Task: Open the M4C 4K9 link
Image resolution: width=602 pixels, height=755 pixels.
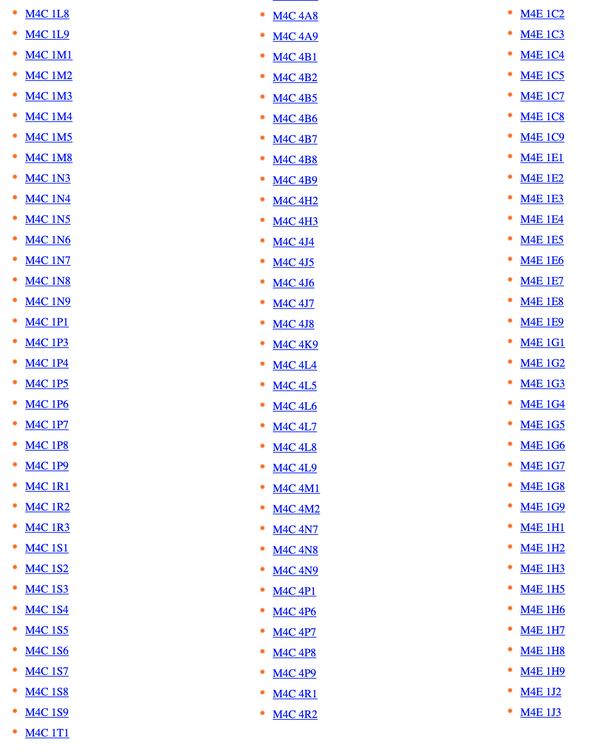Action: click(295, 344)
